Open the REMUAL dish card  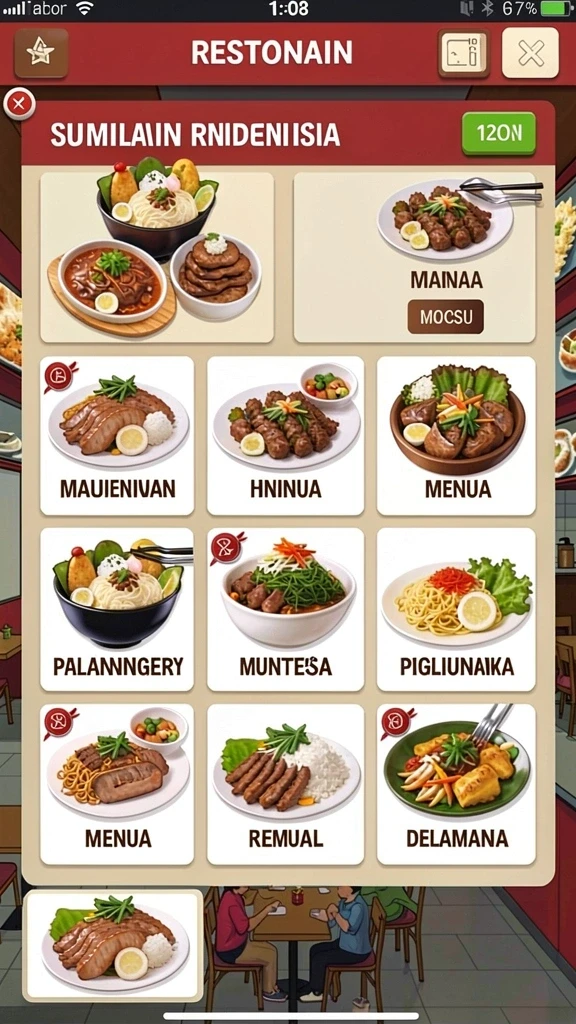pos(285,784)
